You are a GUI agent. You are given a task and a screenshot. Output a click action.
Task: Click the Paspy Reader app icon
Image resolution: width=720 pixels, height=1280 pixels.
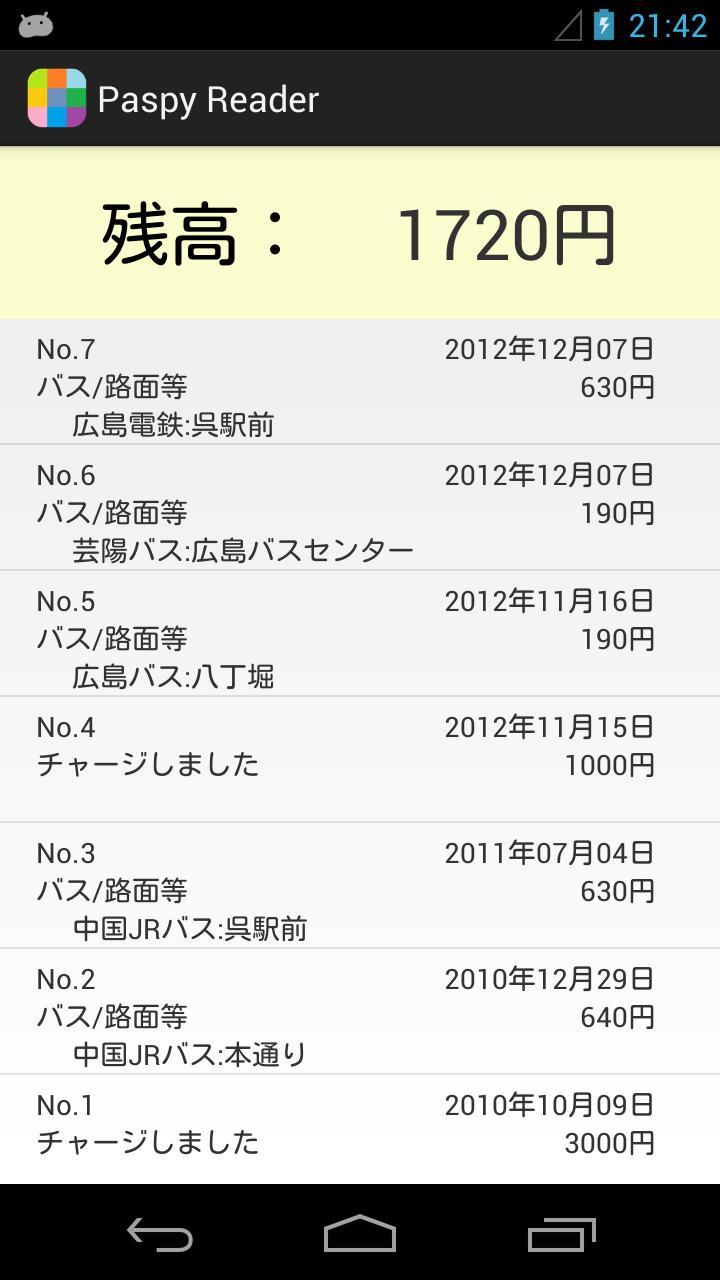[x=57, y=97]
